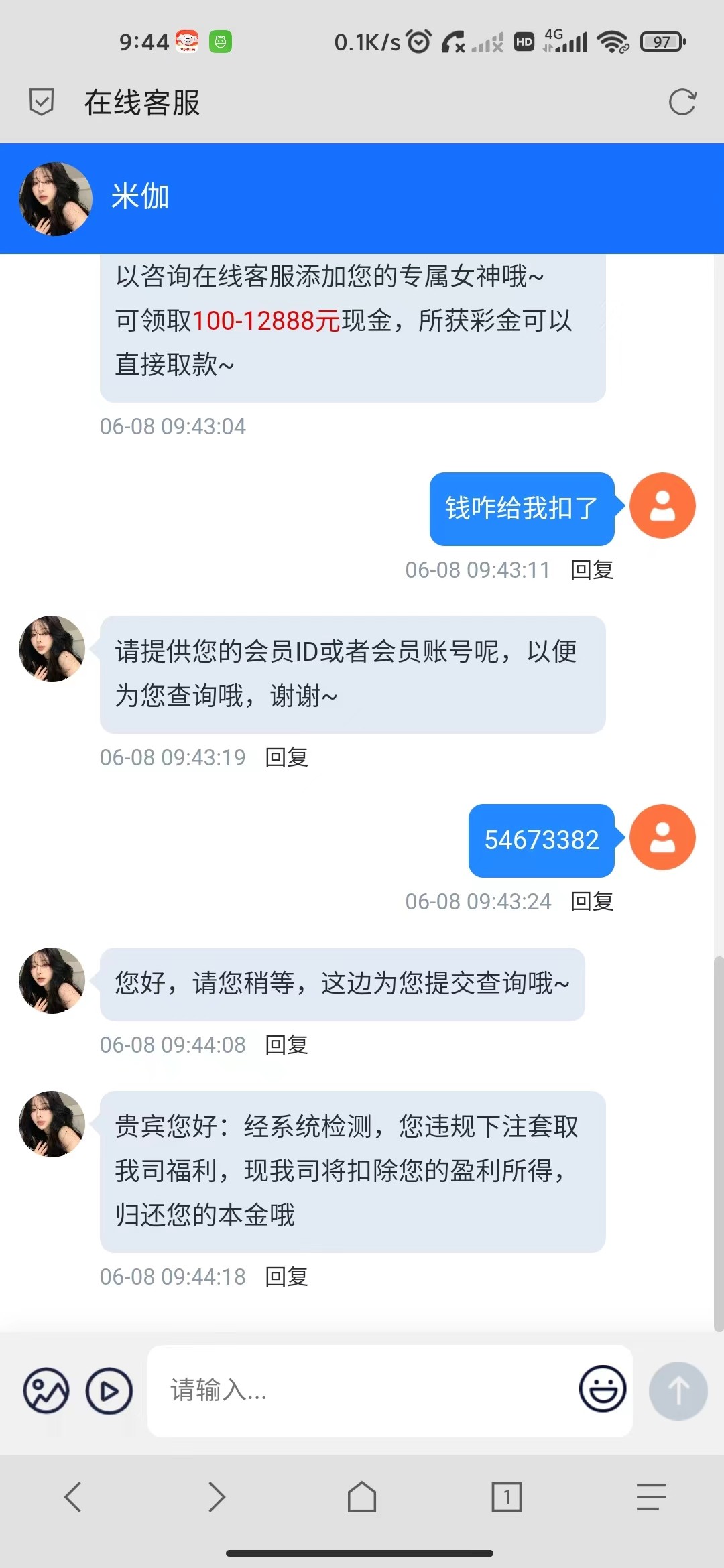Viewport: 724px width, 1568px height.
Task: Open the browser home page
Action: (362, 1496)
